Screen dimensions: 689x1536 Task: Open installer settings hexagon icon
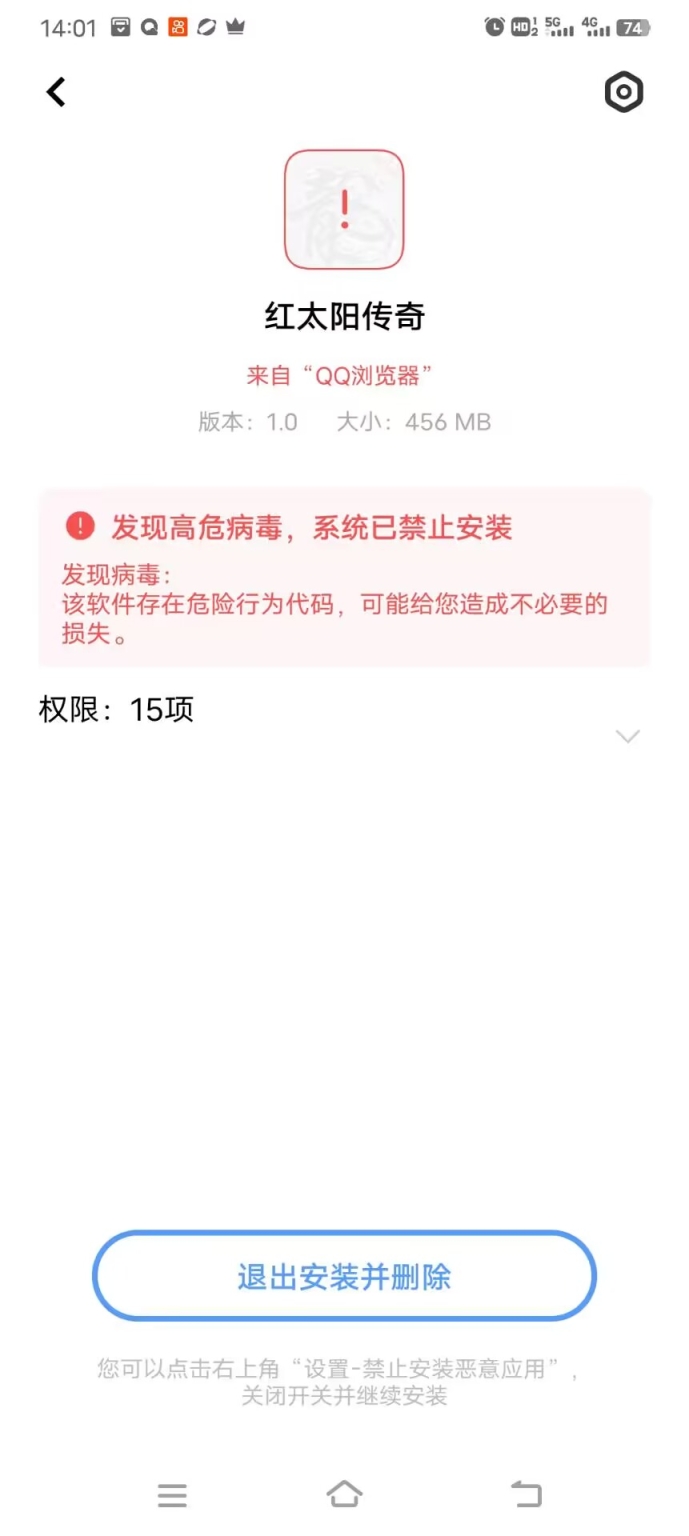click(x=624, y=92)
